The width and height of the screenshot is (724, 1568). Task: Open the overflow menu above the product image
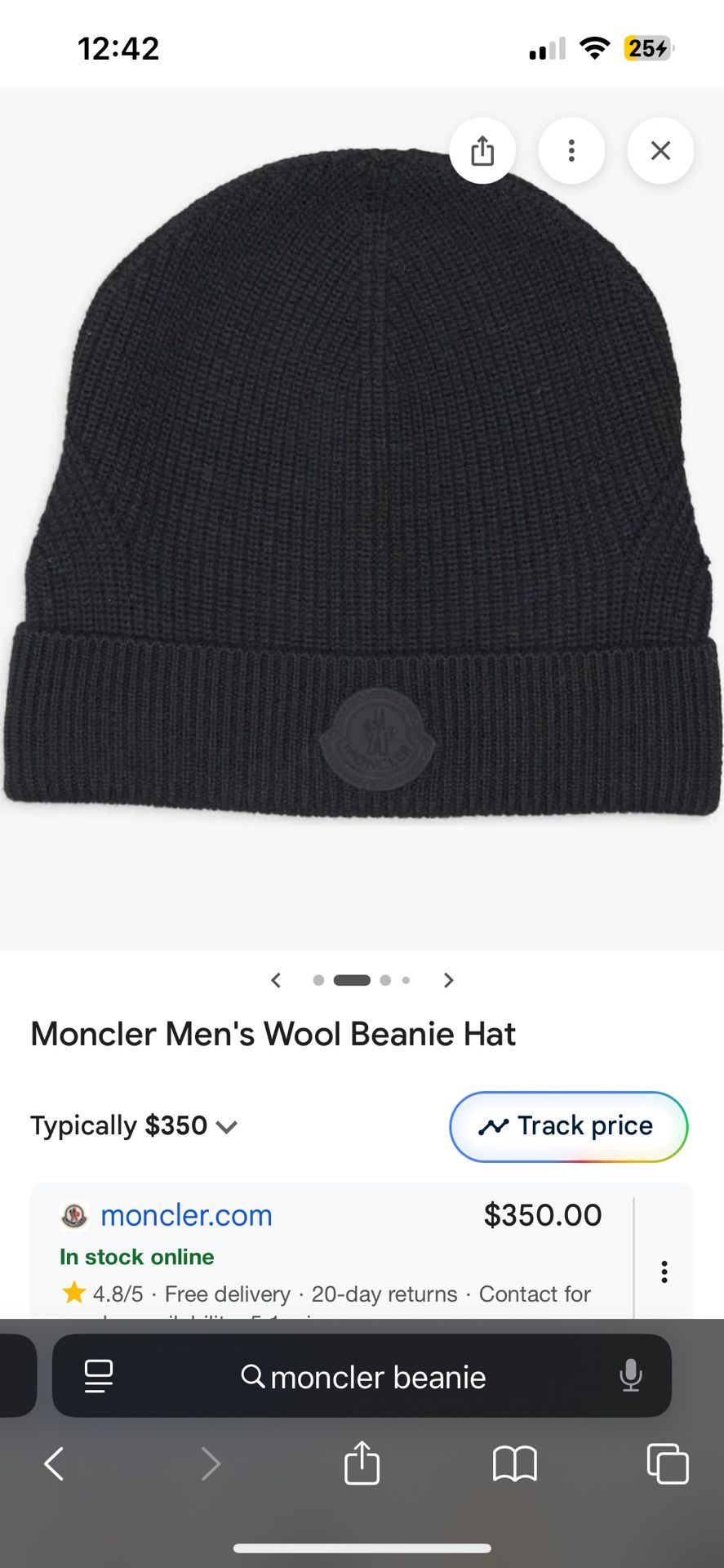[571, 150]
